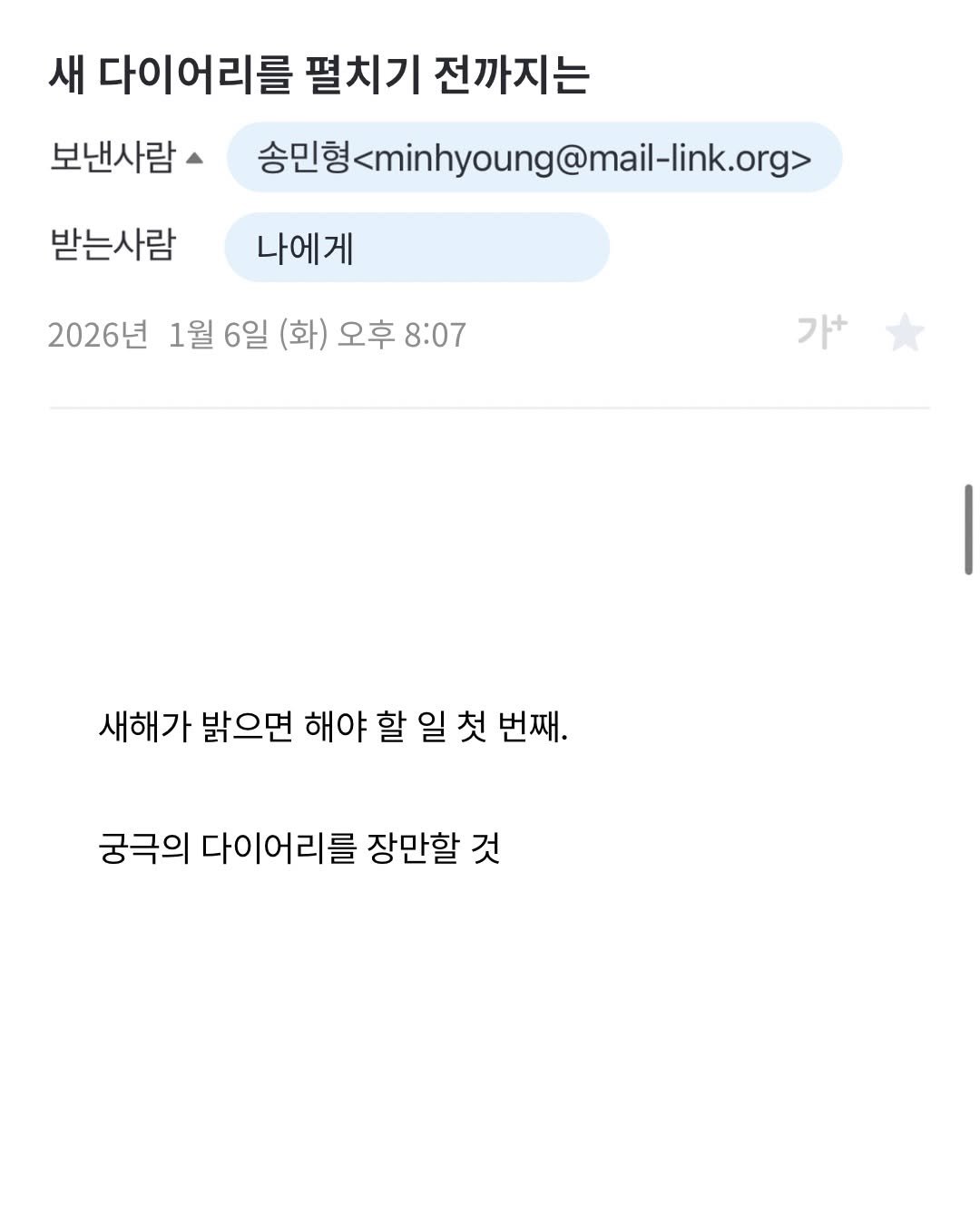
Task: Tap 나에게 to view recipient details
Action: click(417, 245)
